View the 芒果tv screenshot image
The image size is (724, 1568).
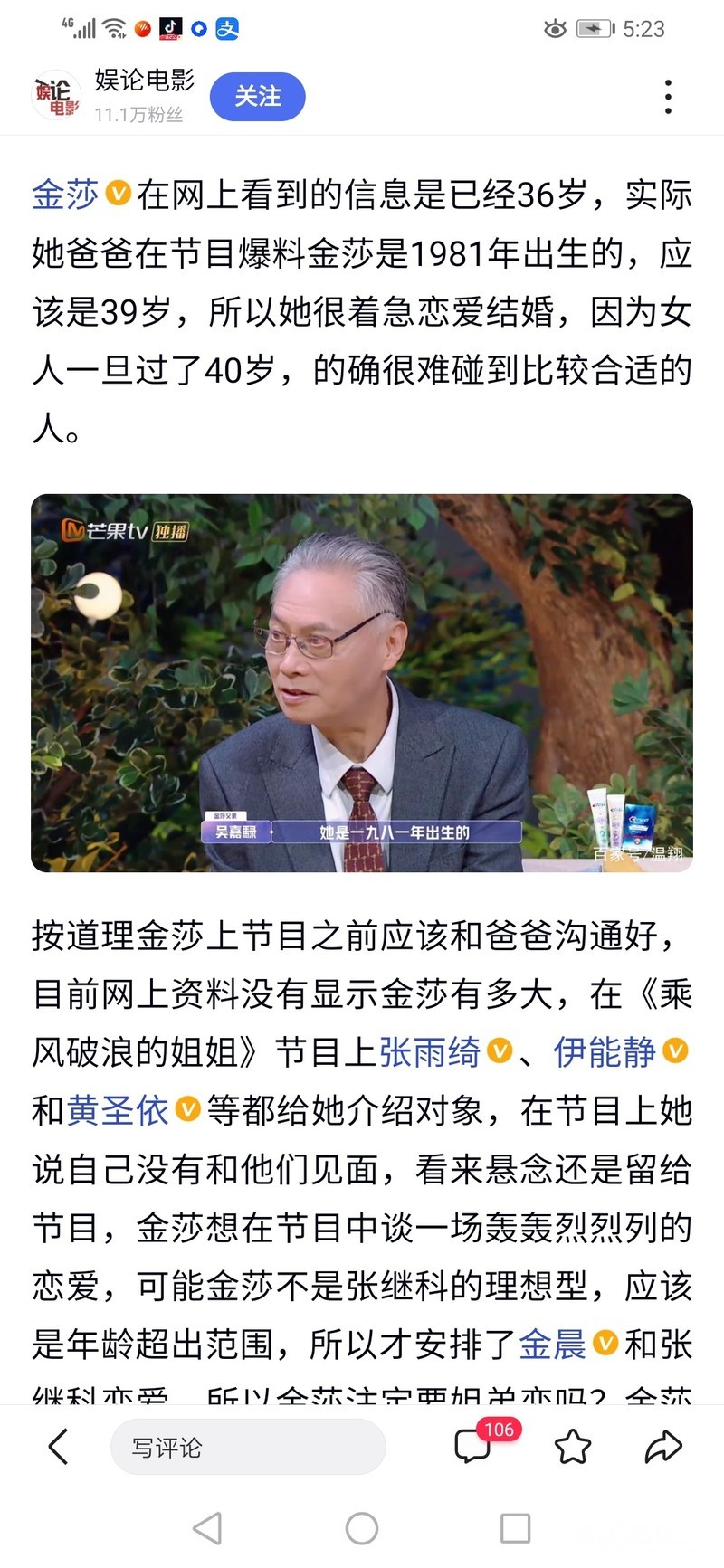[x=362, y=683]
